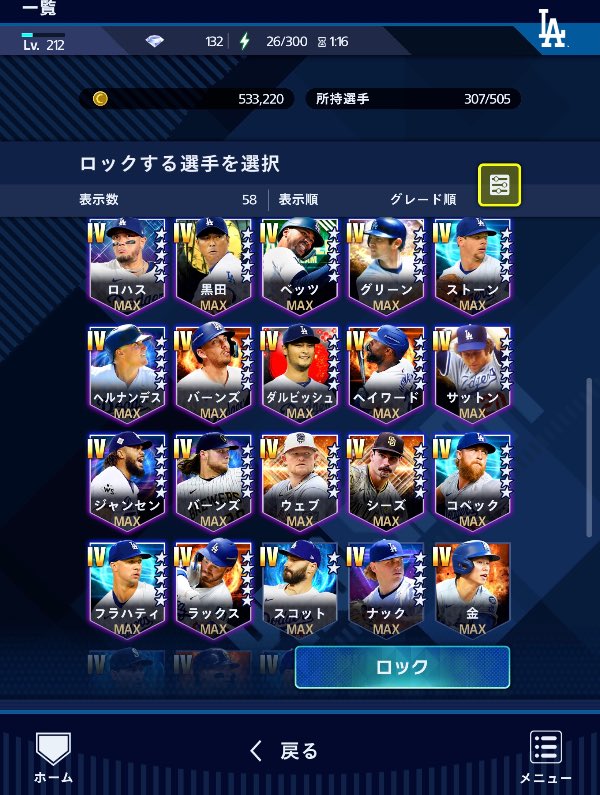
Task: Tap the ロック button
Action: (x=402, y=667)
